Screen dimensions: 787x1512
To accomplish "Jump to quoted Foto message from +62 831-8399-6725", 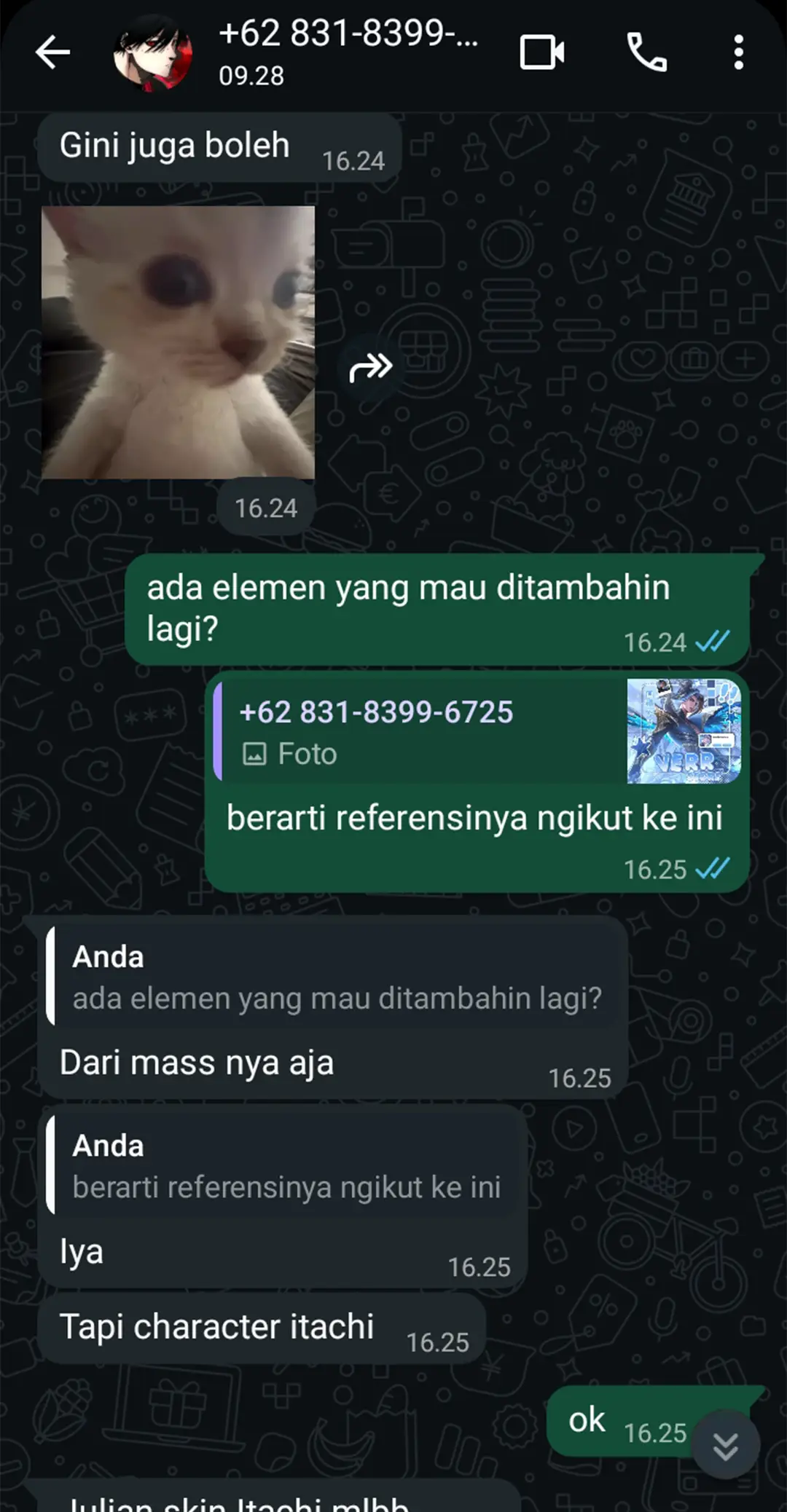I will click(x=478, y=731).
